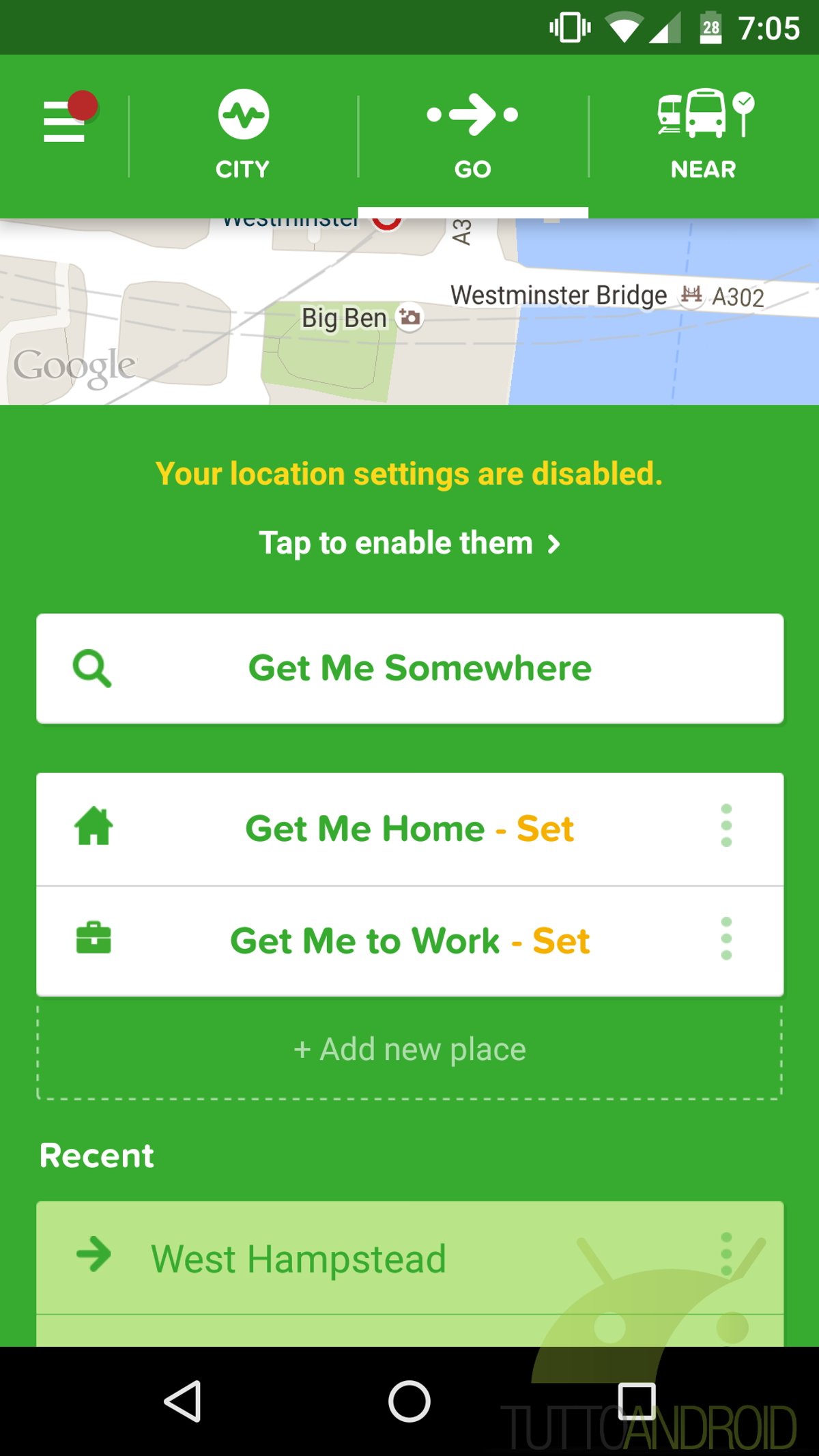Screen dimensions: 819x1456
Task: Open options menu for Get Me Home
Action: (x=726, y=826)
